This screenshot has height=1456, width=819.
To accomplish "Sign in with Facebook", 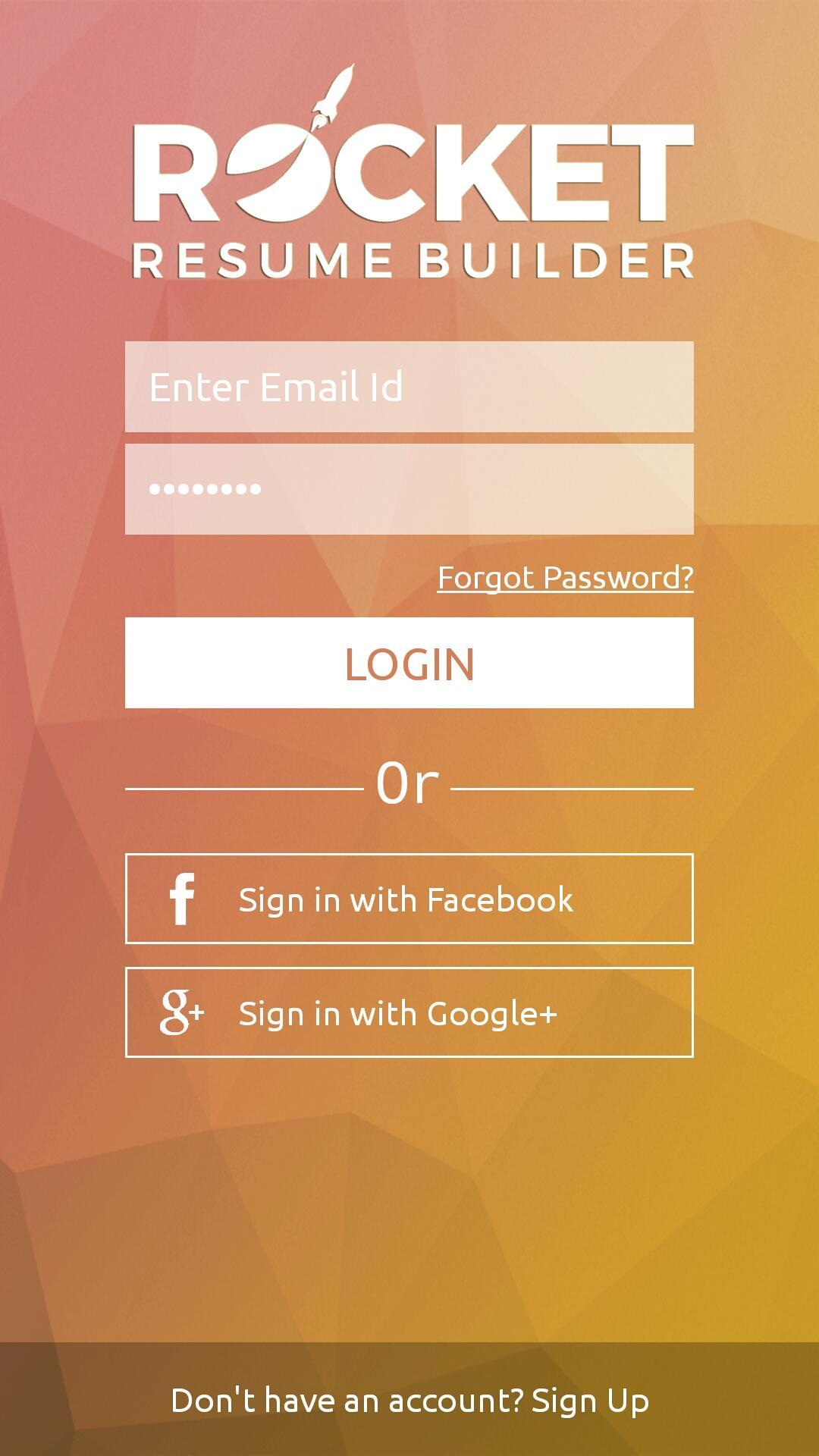I will 409,899.
